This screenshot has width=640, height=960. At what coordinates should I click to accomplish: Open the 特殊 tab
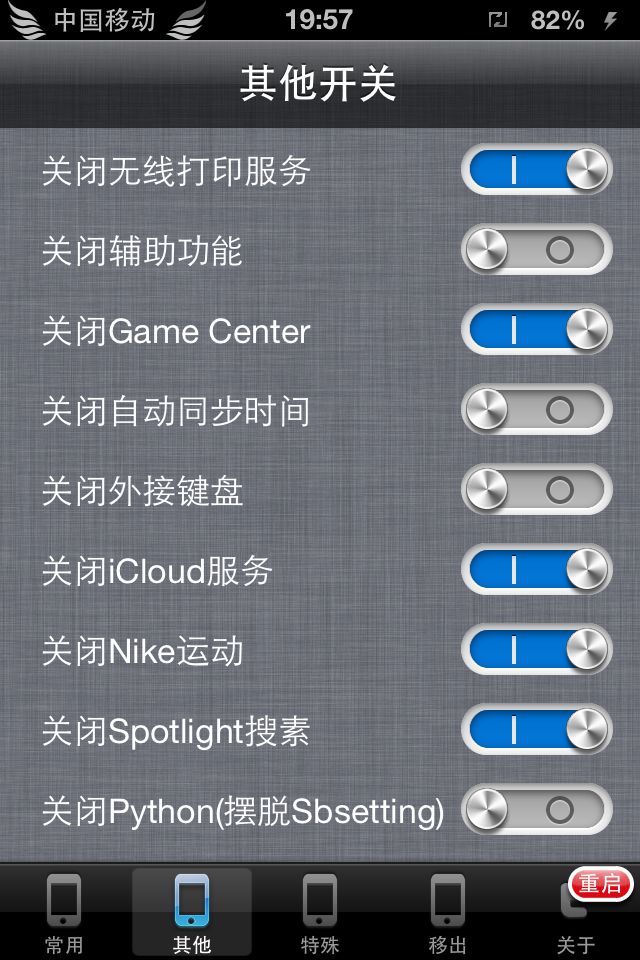coord(320,912)
